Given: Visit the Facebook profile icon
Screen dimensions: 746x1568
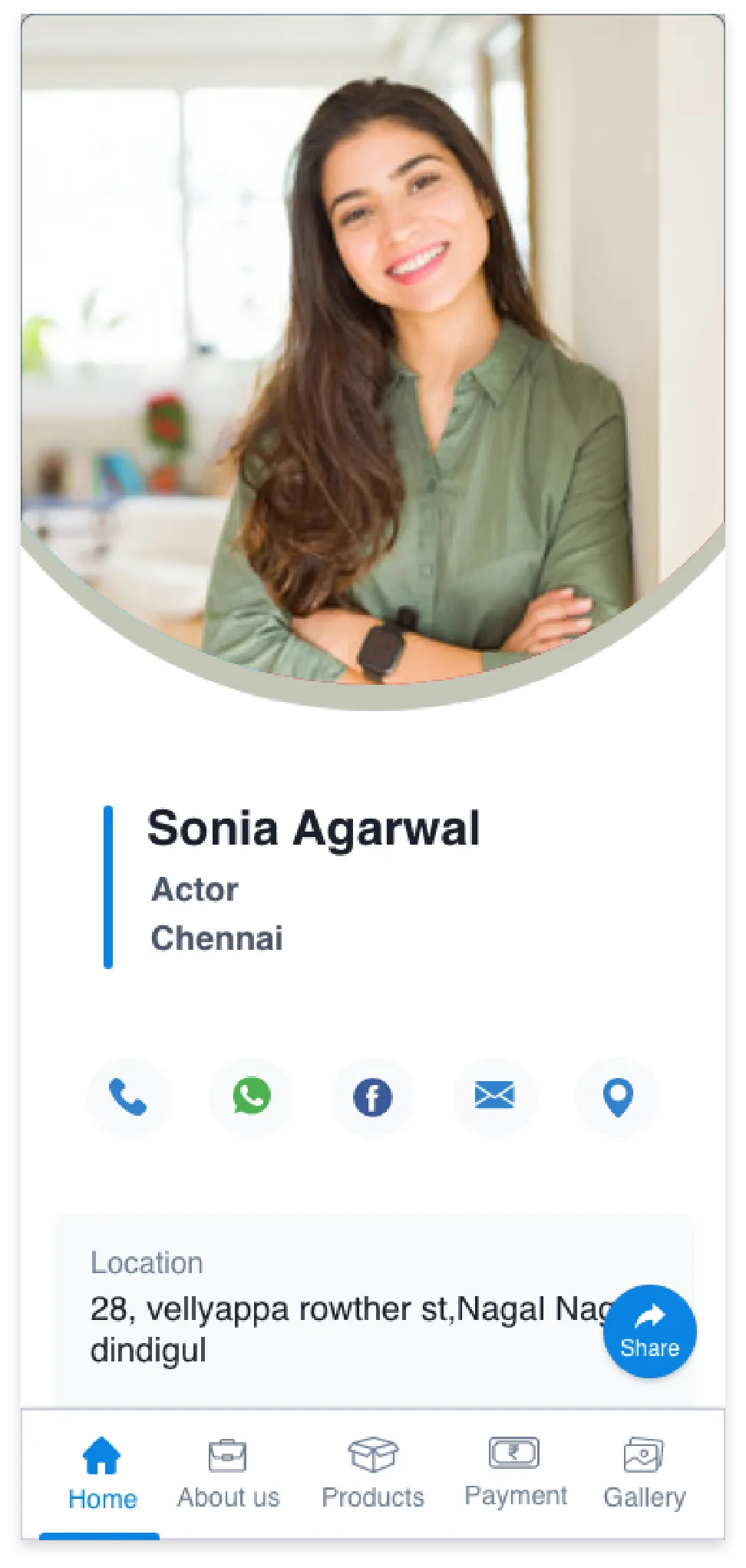Looking at the screenshot, I should [373, 1097].
